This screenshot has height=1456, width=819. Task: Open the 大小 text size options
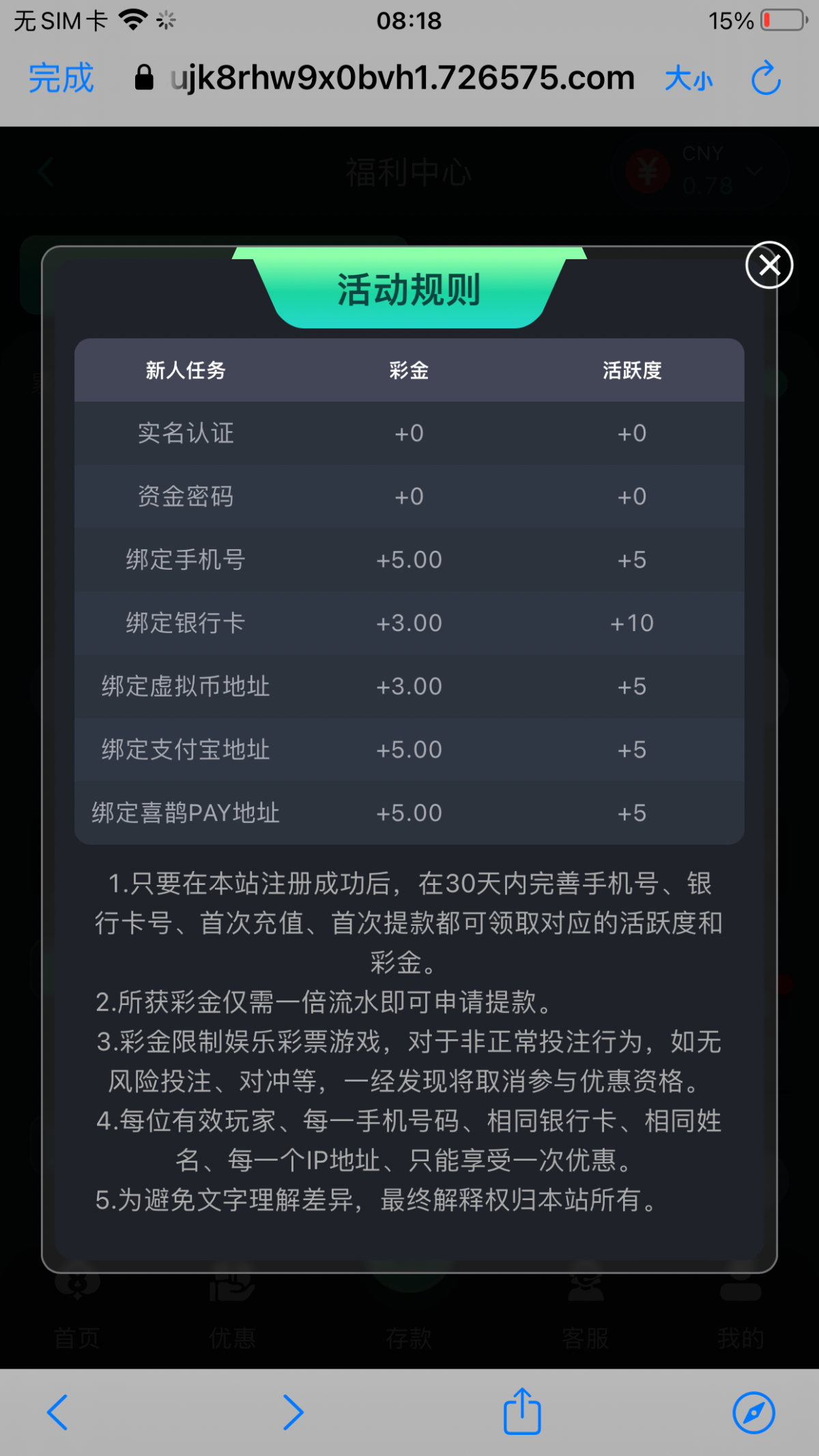pyautogui.click(x=689, y=79)
